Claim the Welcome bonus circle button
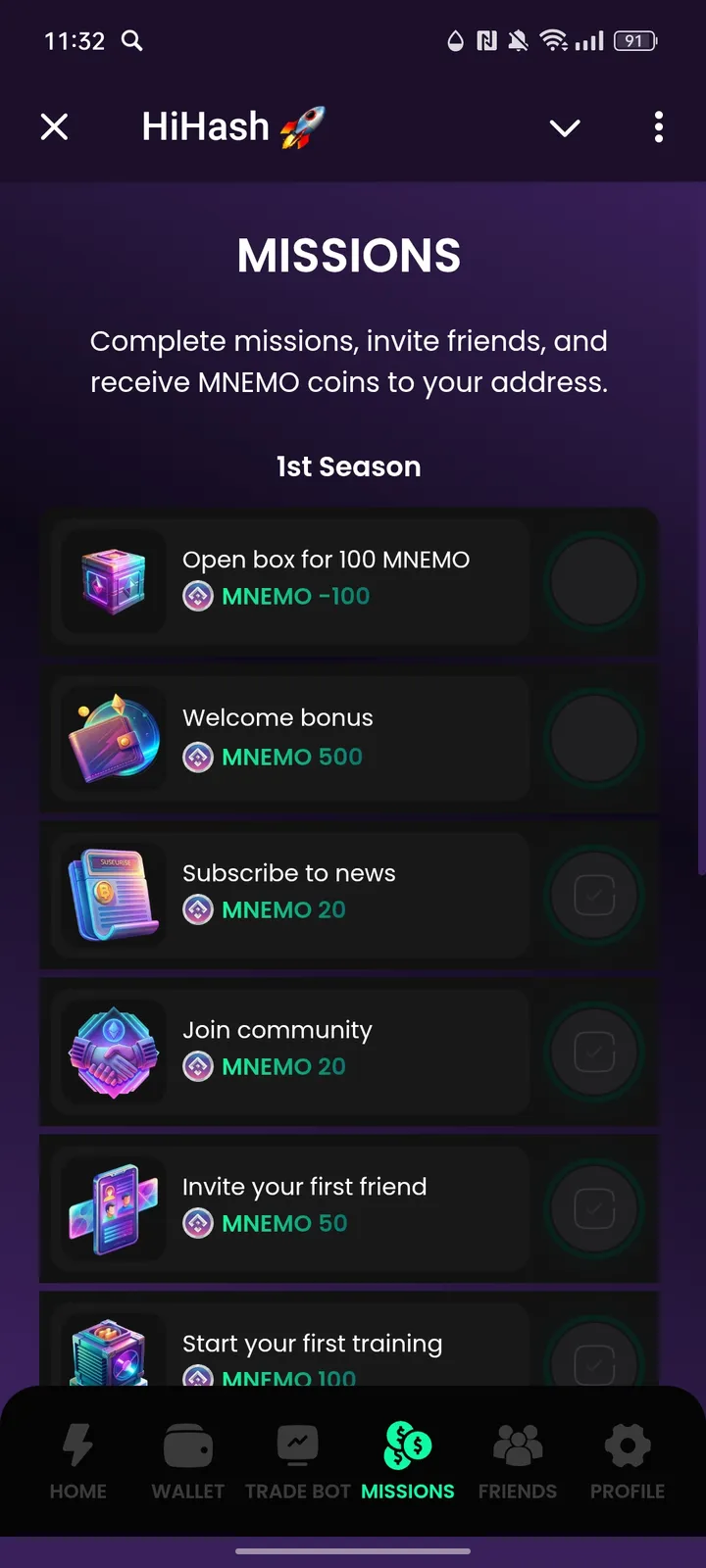The height and width of the screenshot is (1568, 706). click(594, 738)
